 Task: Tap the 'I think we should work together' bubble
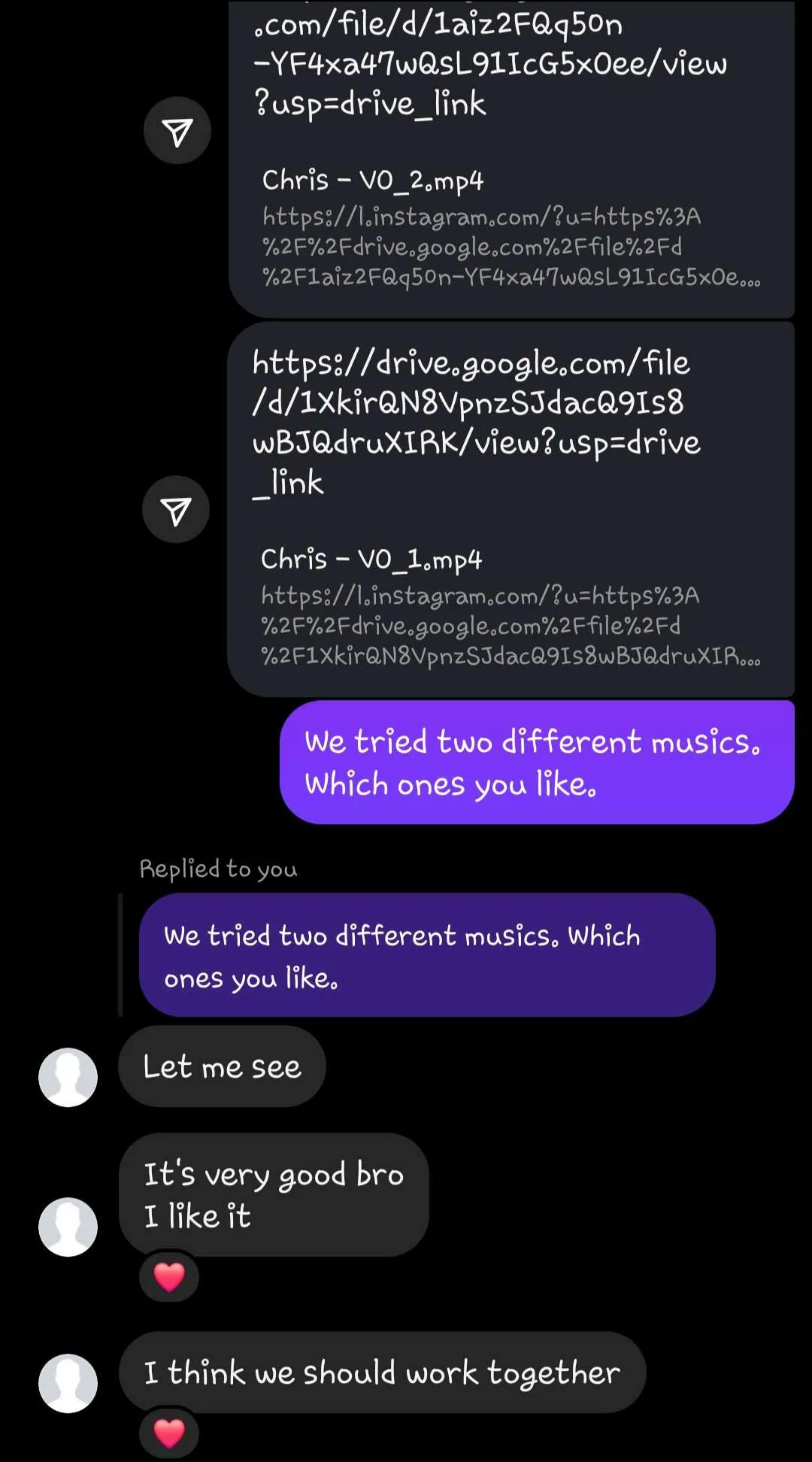(382, 1373)
